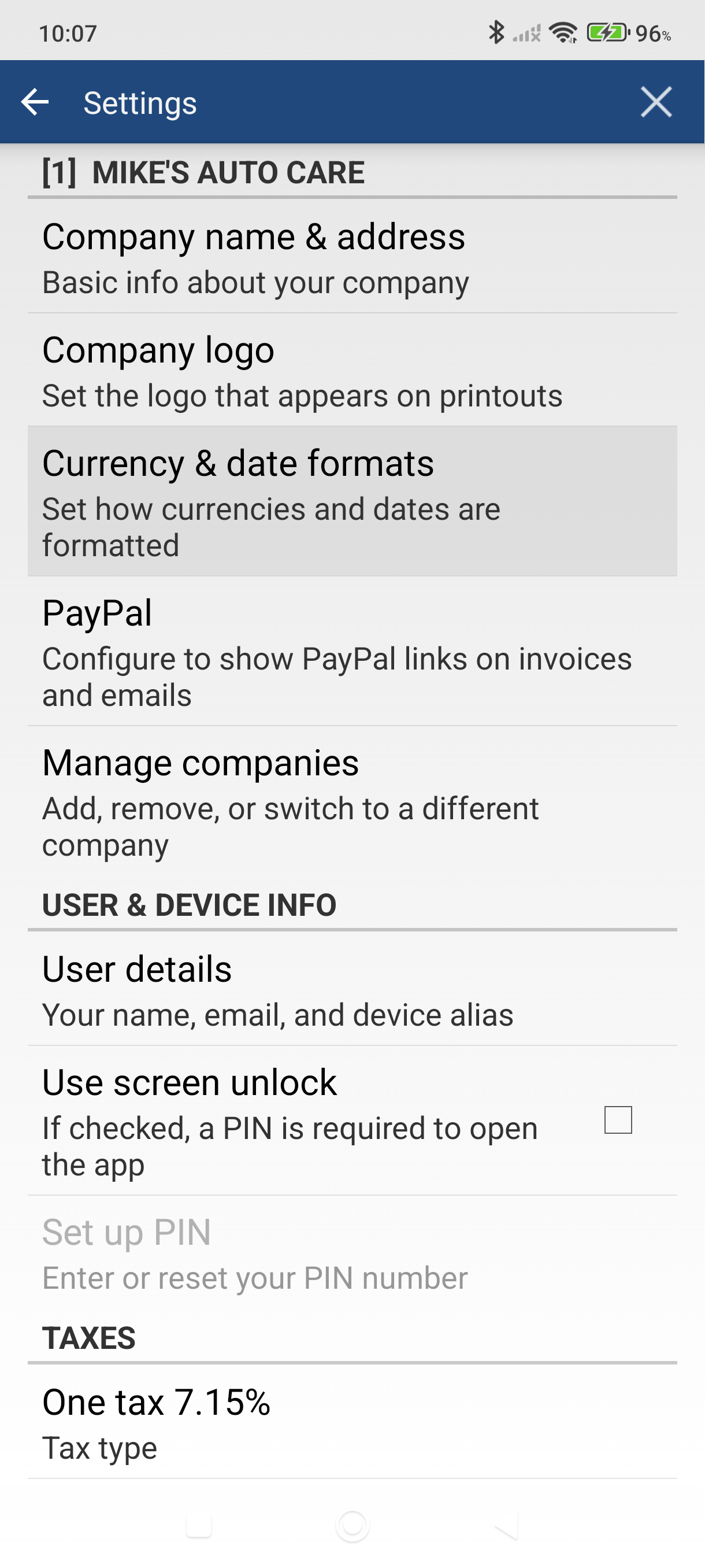705x1568 pixels.
Task: Click the back arrow to leave Settings
Action: coord(35,102)
